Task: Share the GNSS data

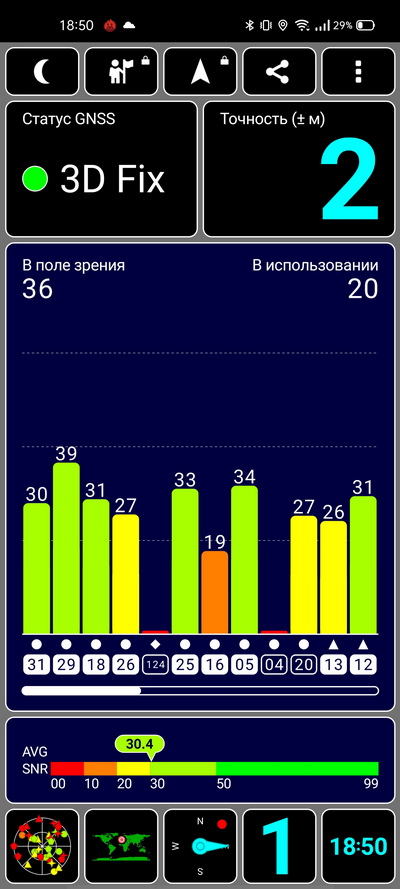Action: (279, 71)
